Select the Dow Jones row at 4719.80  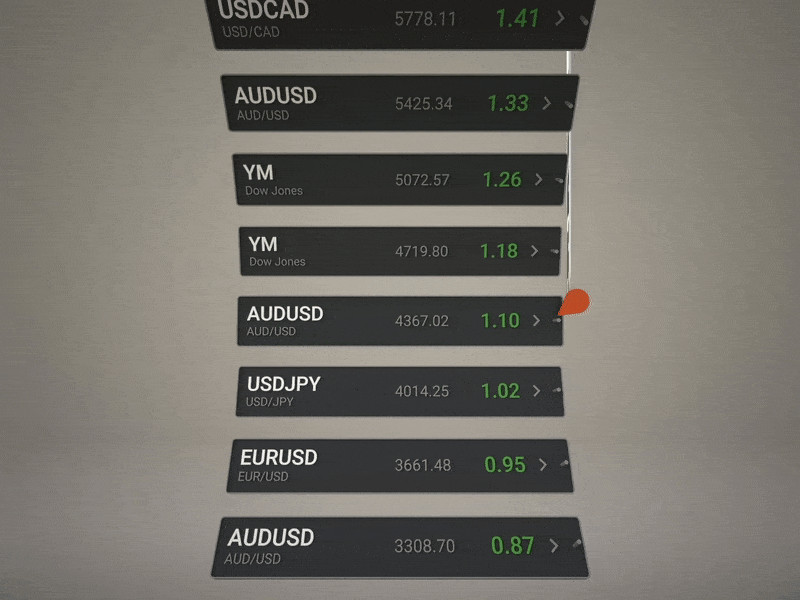pos(400,251)
